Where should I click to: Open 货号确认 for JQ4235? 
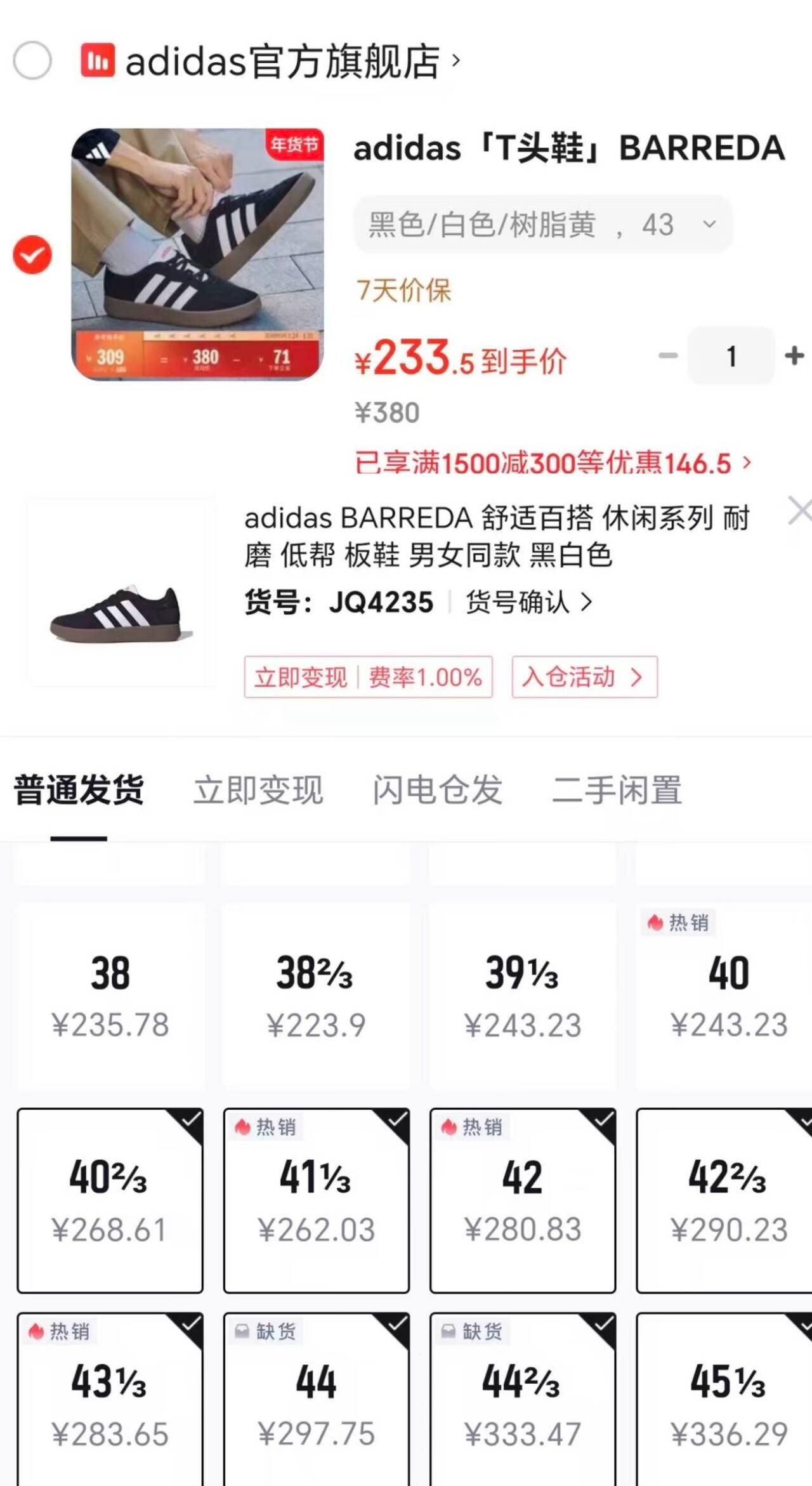[x=528, y=602]
